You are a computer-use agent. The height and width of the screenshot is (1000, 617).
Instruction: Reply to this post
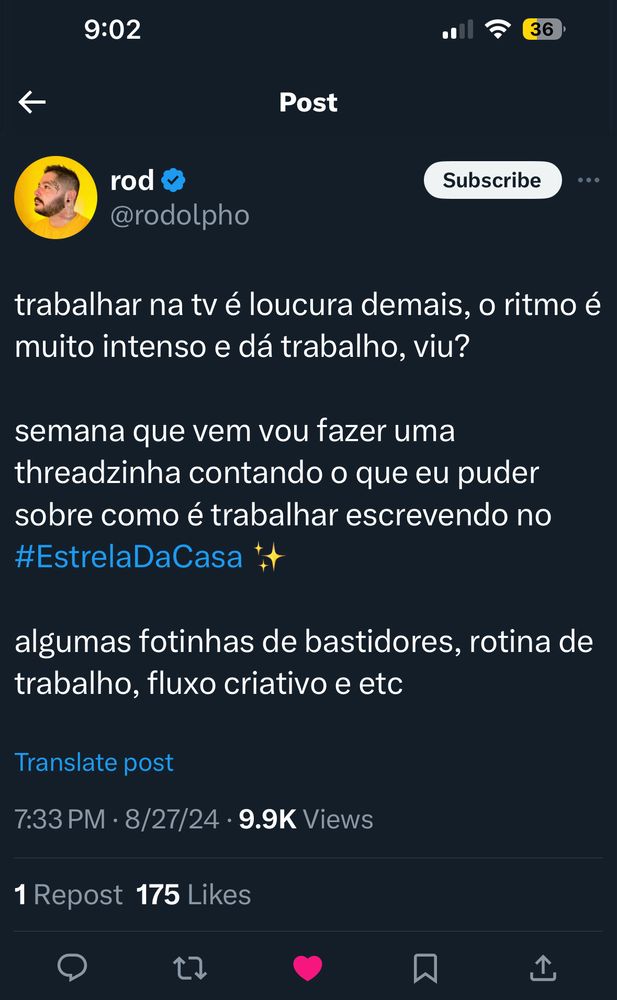(x=72, y=967)
